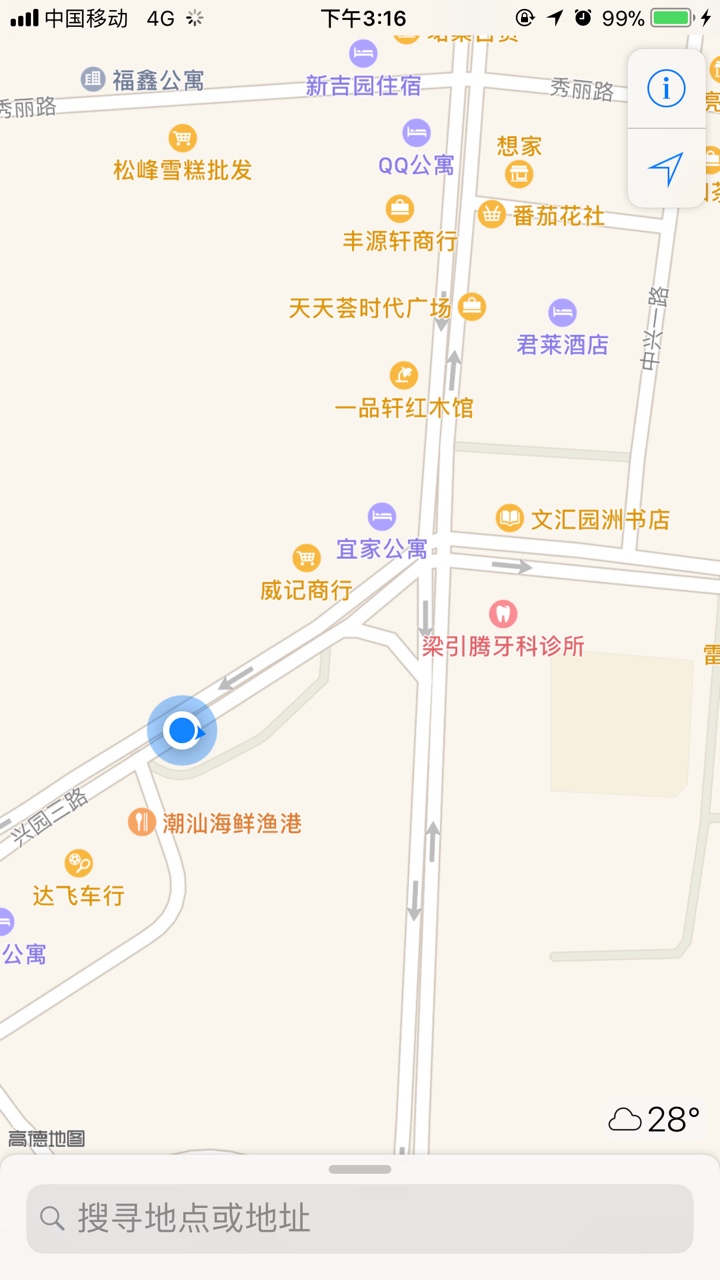Select the 新吉园住宿 lodging marker
Viewport: 720px width, 1280px height.
pos(363,54)
